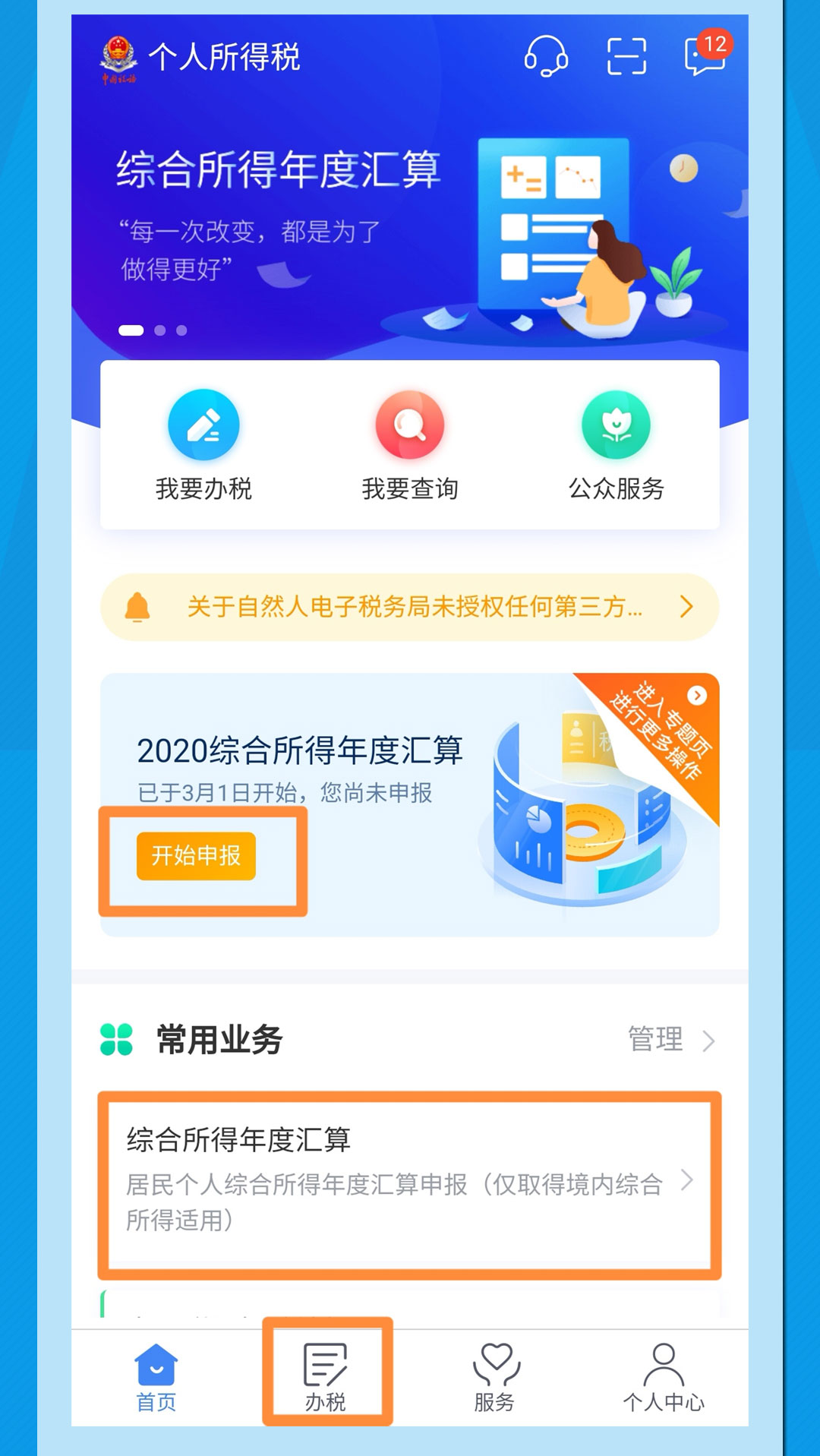Switch to the 首页 tab
This screenshot has width=820, height=1456.
[156, 1378]
